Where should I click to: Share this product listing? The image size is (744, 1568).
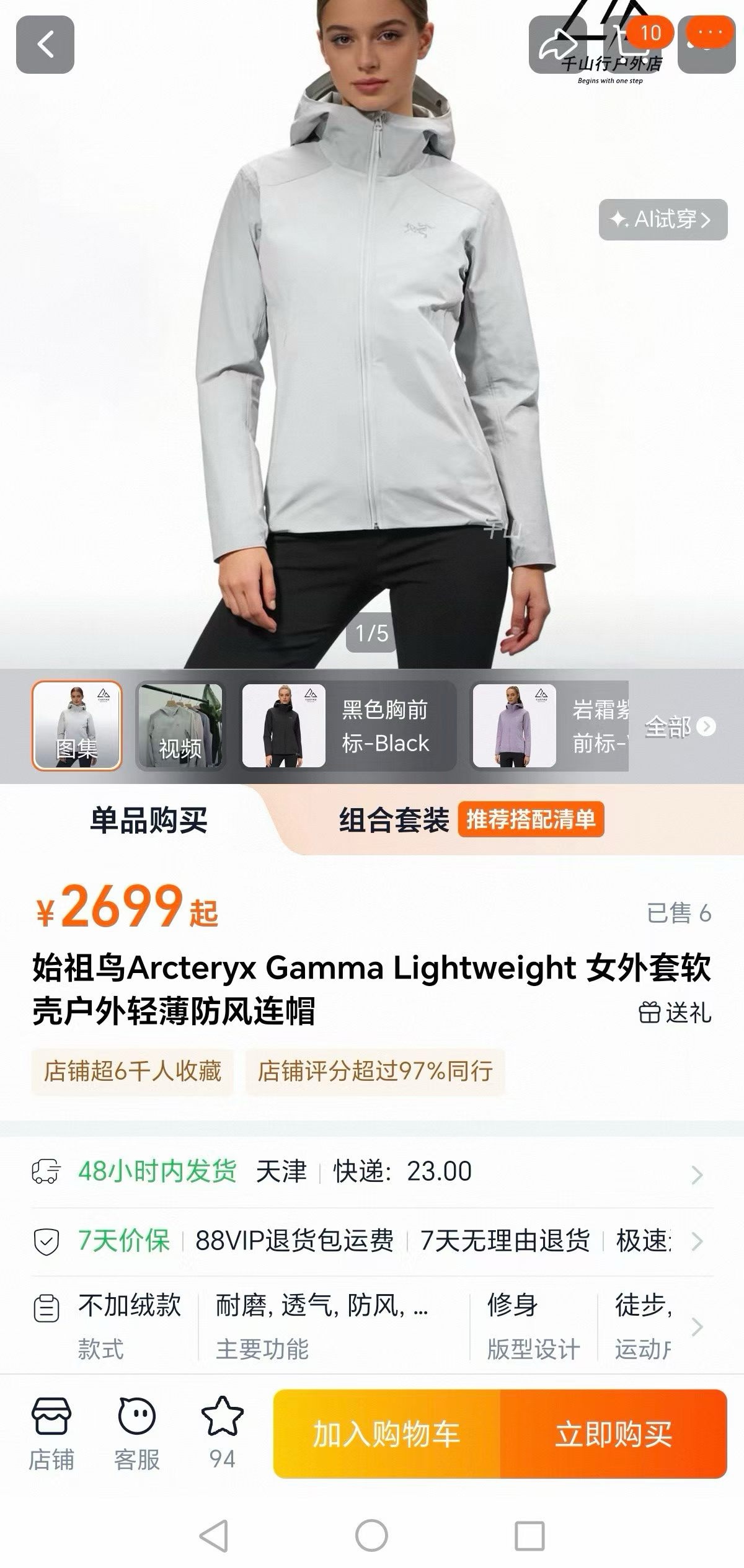(557, 45)
